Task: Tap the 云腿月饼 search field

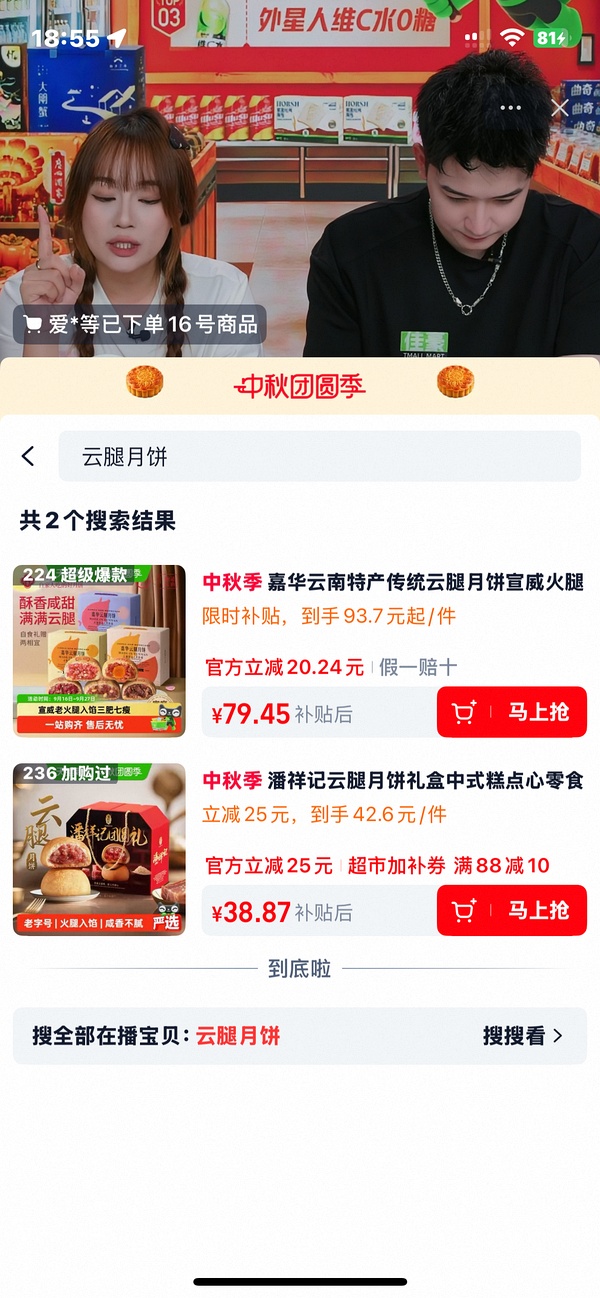Action: pos(320,456)
